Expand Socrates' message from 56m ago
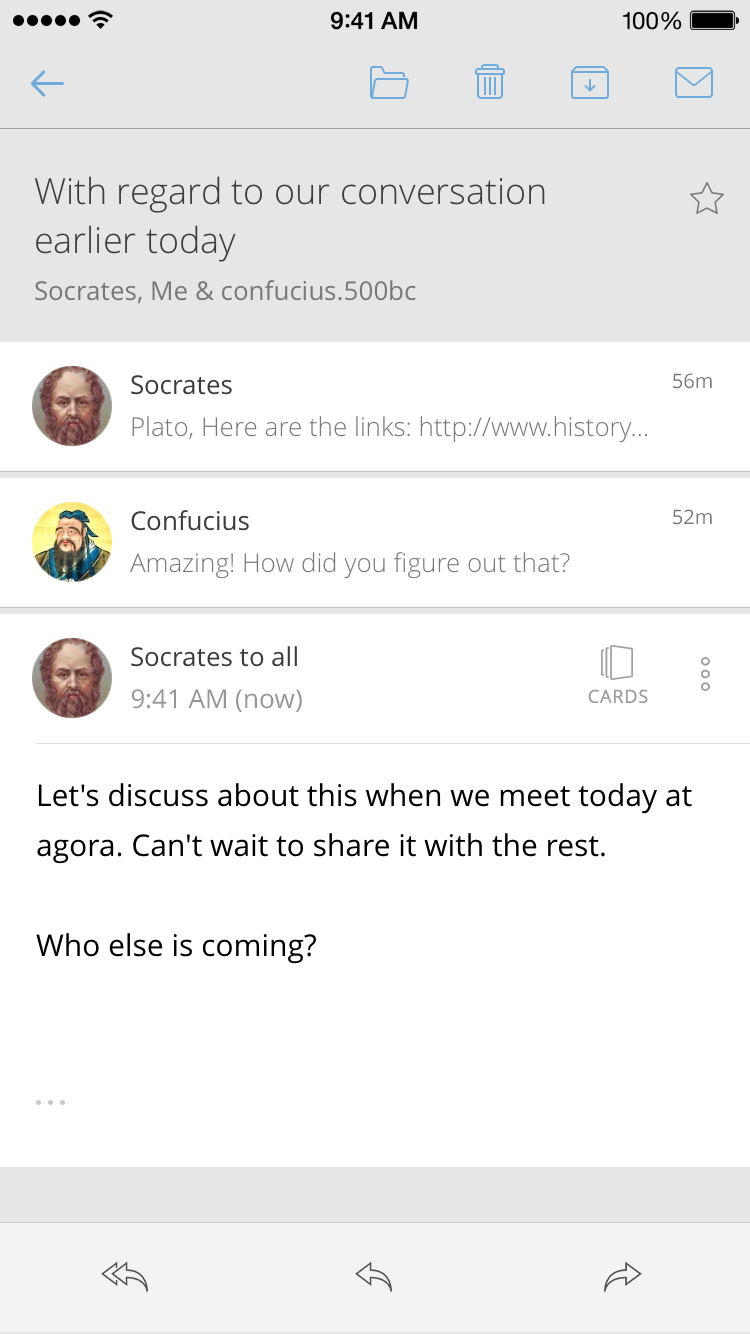 [390, 406]
